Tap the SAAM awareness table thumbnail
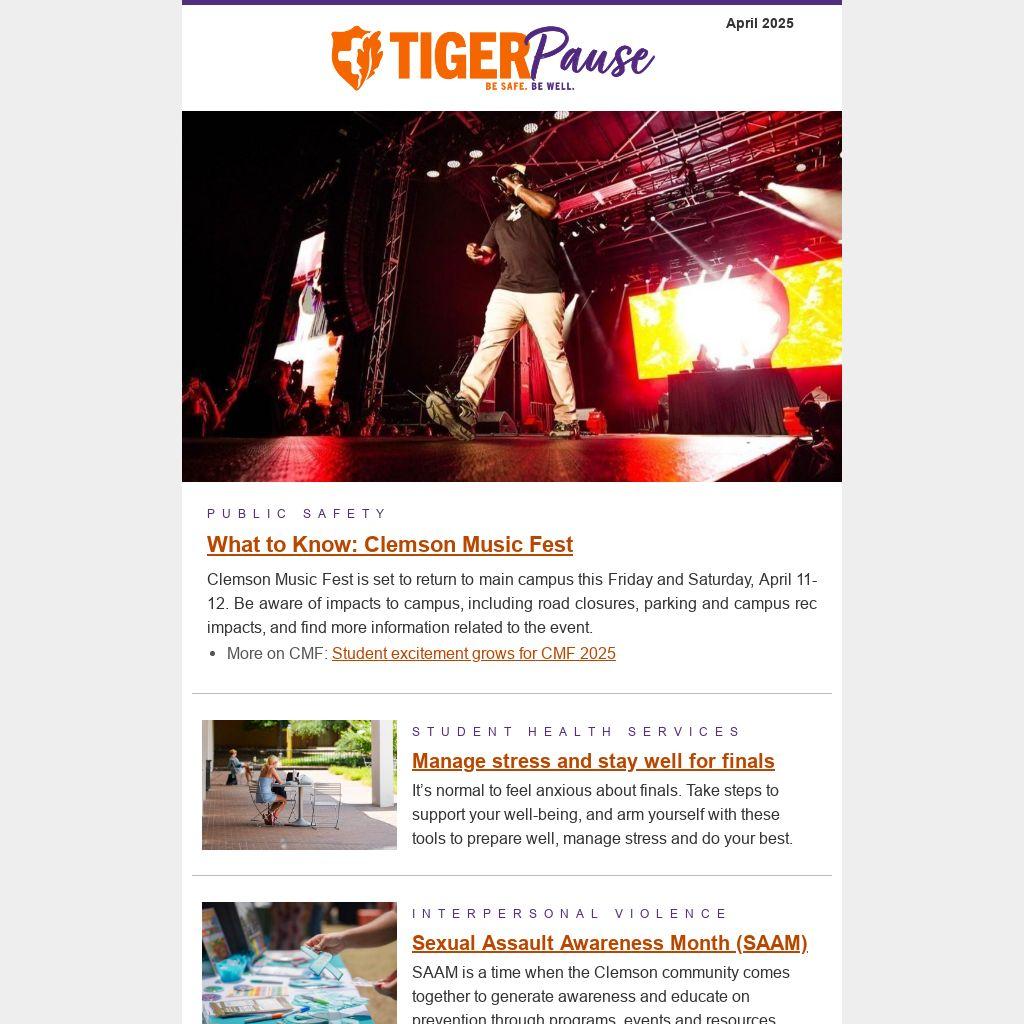 [x=299, y=962]
